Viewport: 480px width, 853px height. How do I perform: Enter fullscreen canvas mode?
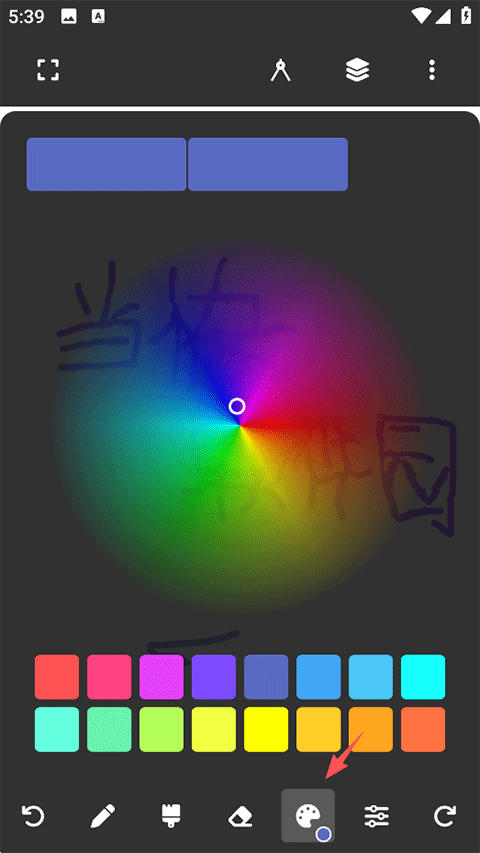48,70
